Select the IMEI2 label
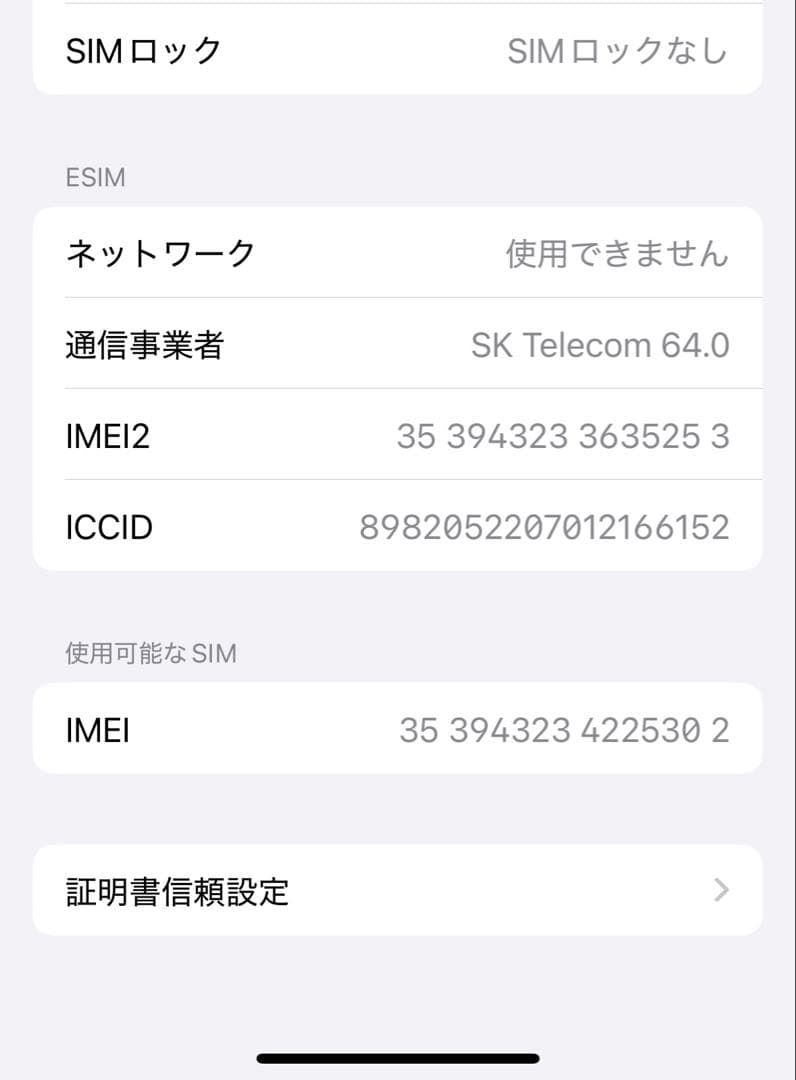The image size is (796, 1080). click(106, 435)
